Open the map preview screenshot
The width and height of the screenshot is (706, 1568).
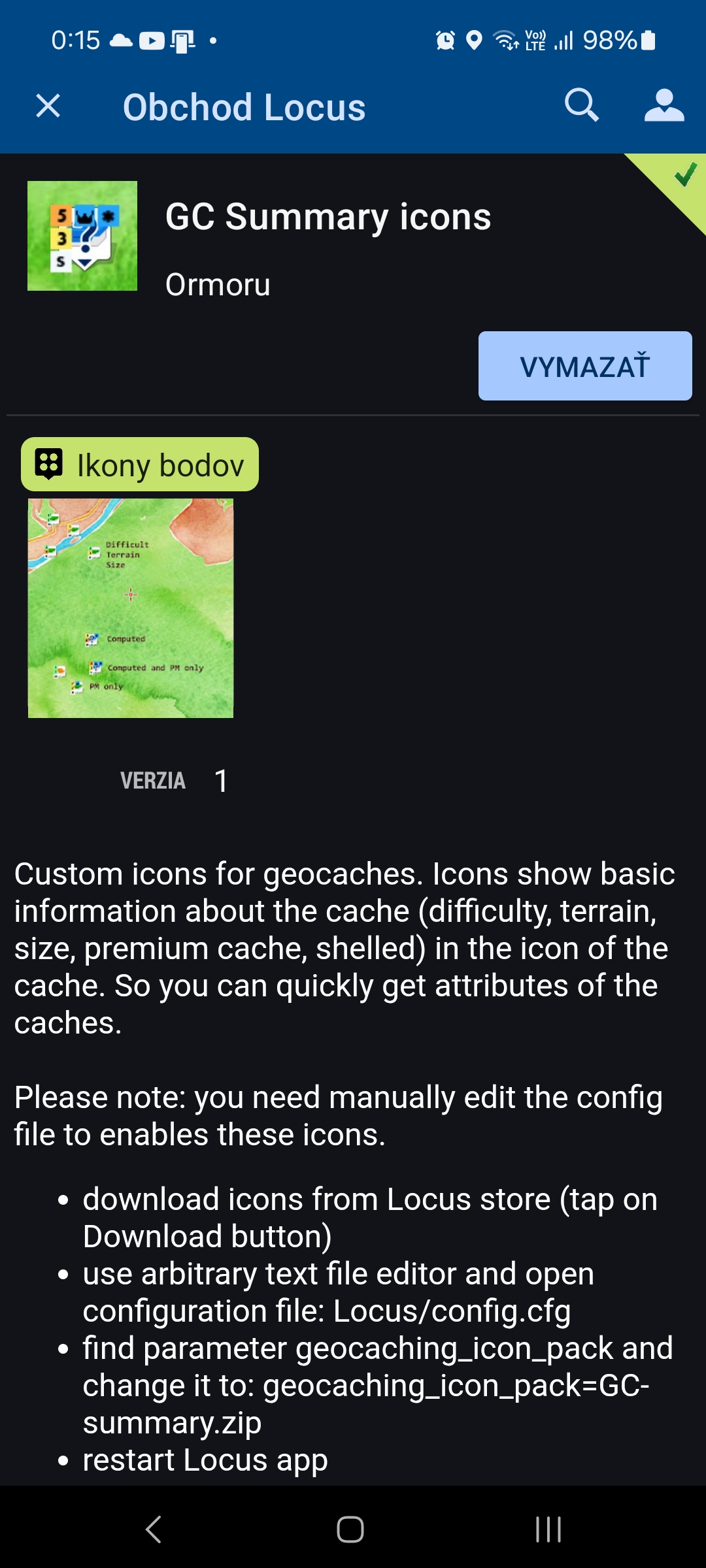coord(131,608)
